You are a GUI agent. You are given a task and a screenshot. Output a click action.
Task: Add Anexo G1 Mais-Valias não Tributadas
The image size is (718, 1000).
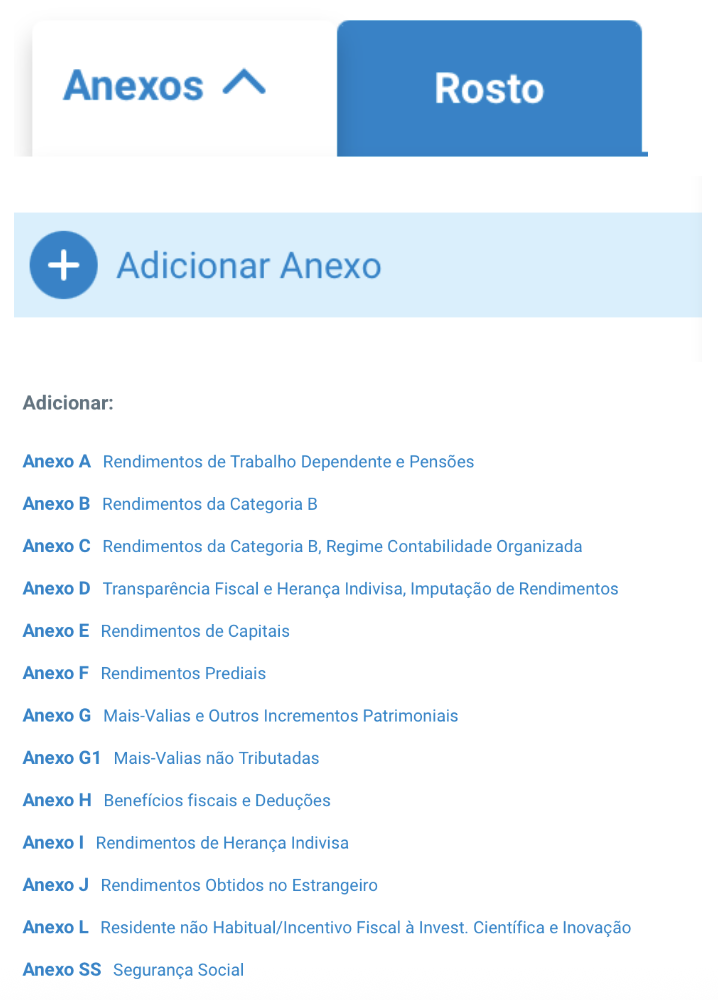(x=171, y=758)
